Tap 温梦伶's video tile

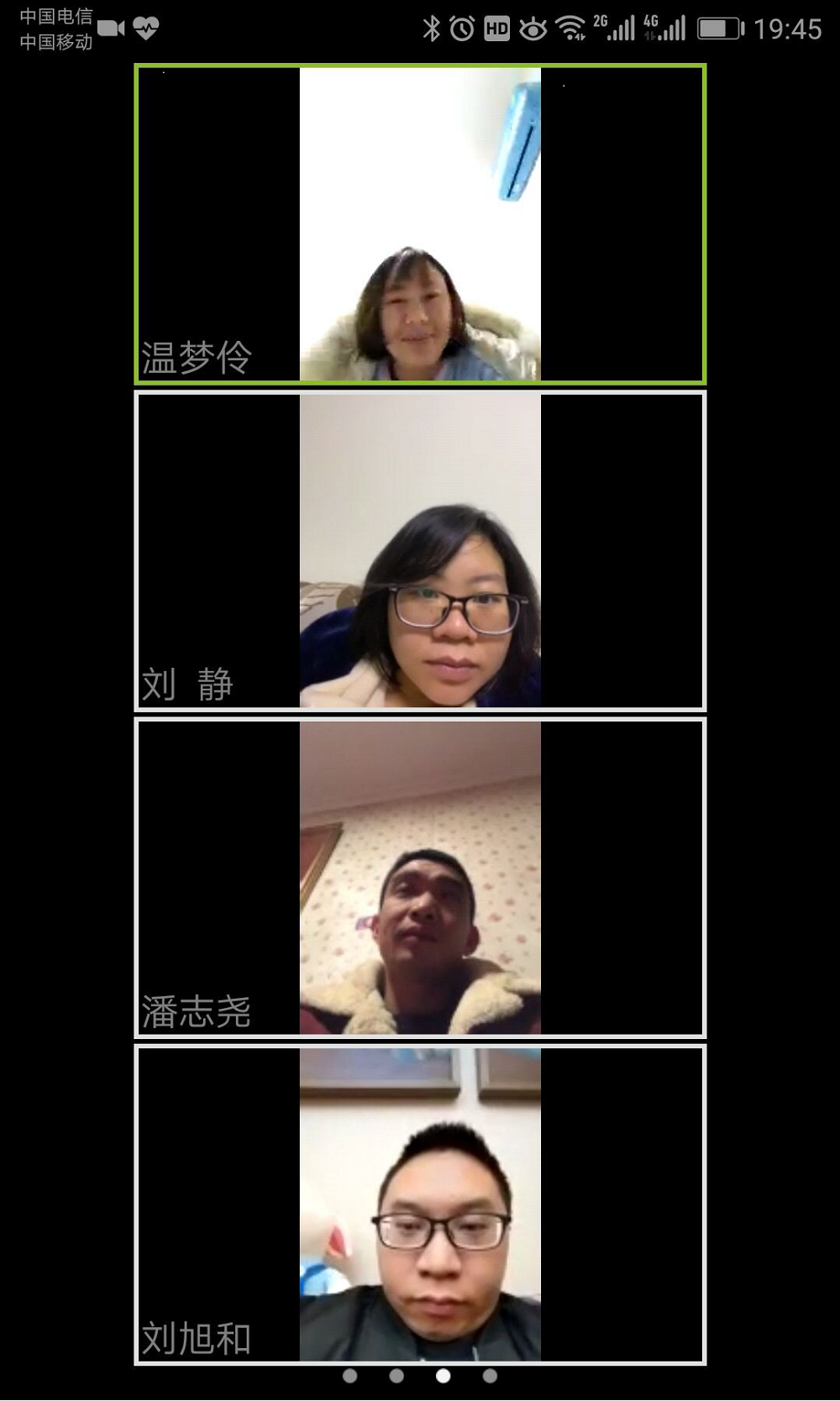tap(420, 224)
